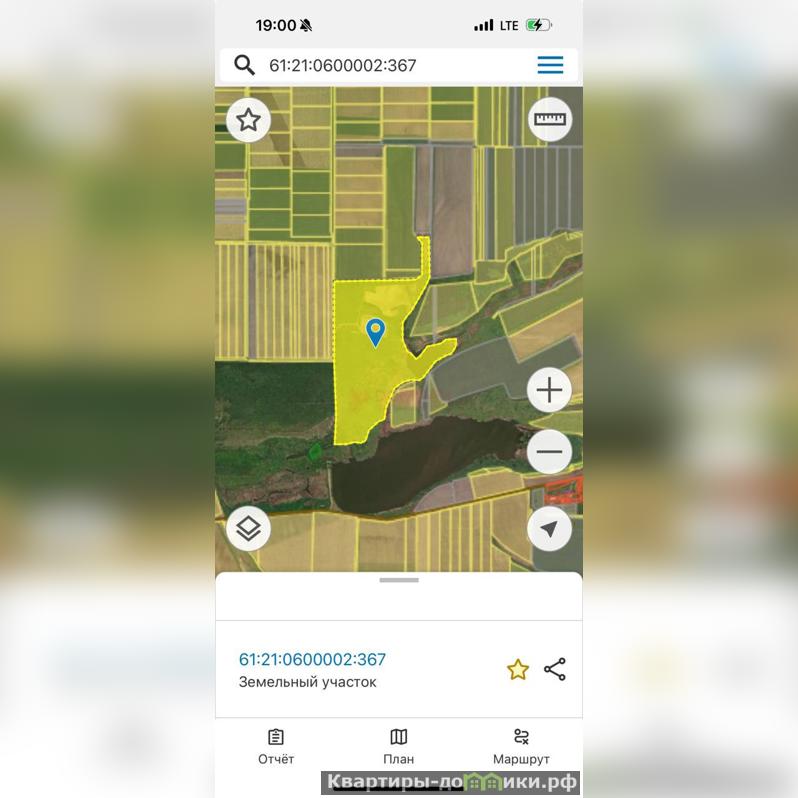Open favorites star on the map
This screenshot has height=798, width=798.
248,121
